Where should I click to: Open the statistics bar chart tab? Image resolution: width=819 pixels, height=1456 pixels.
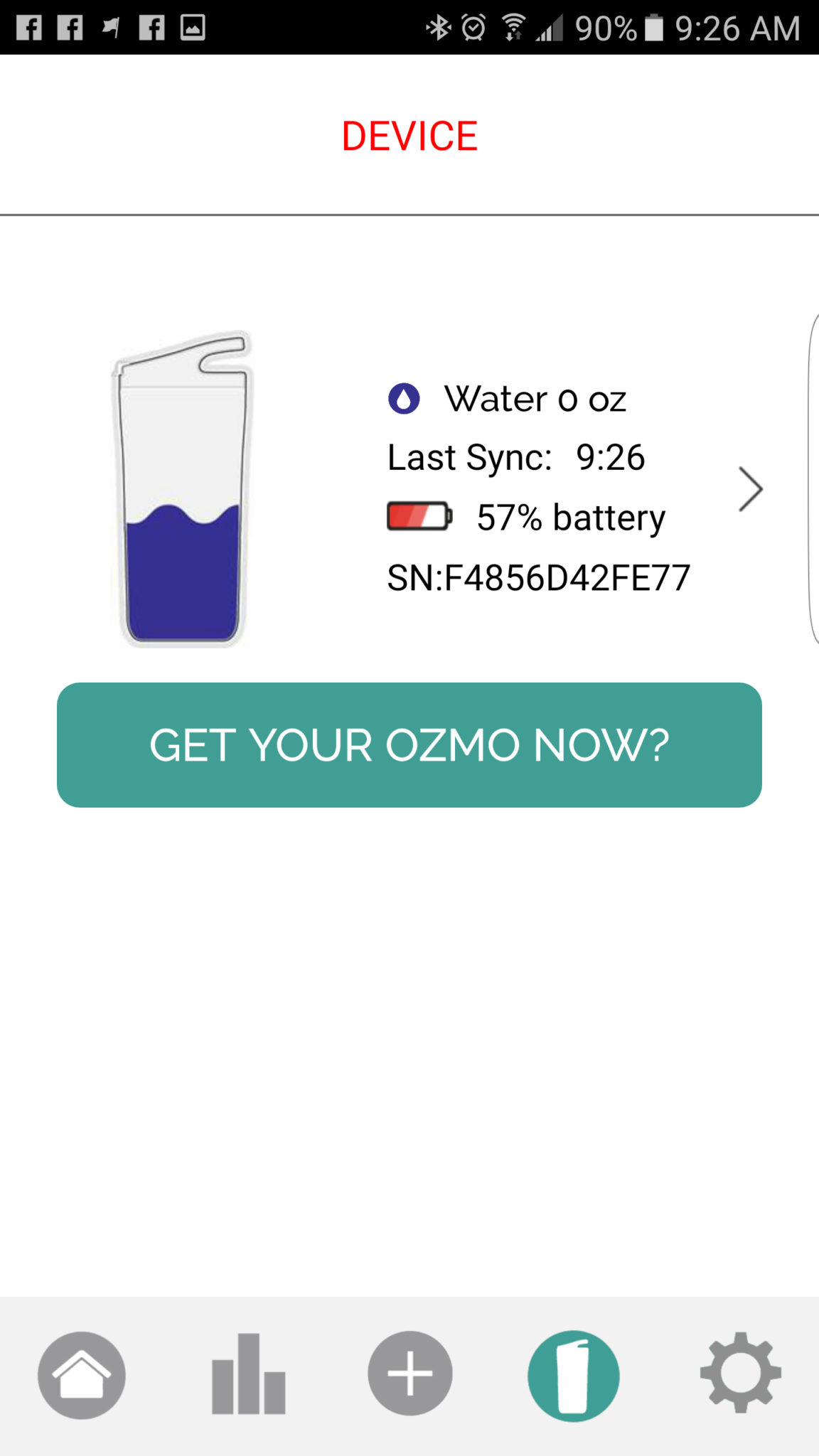(248, 1375)
